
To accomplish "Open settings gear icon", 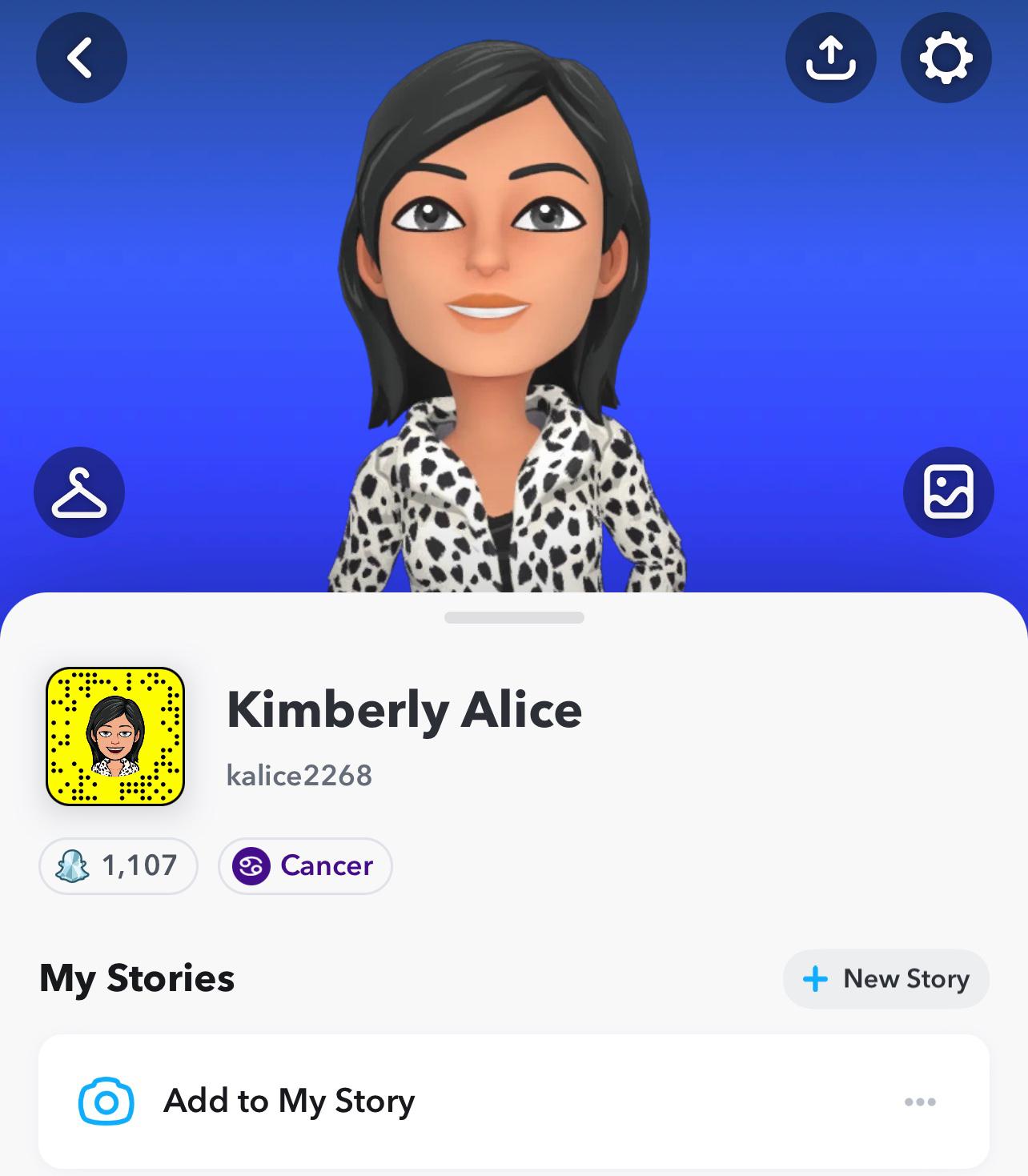I will (946, 58).
